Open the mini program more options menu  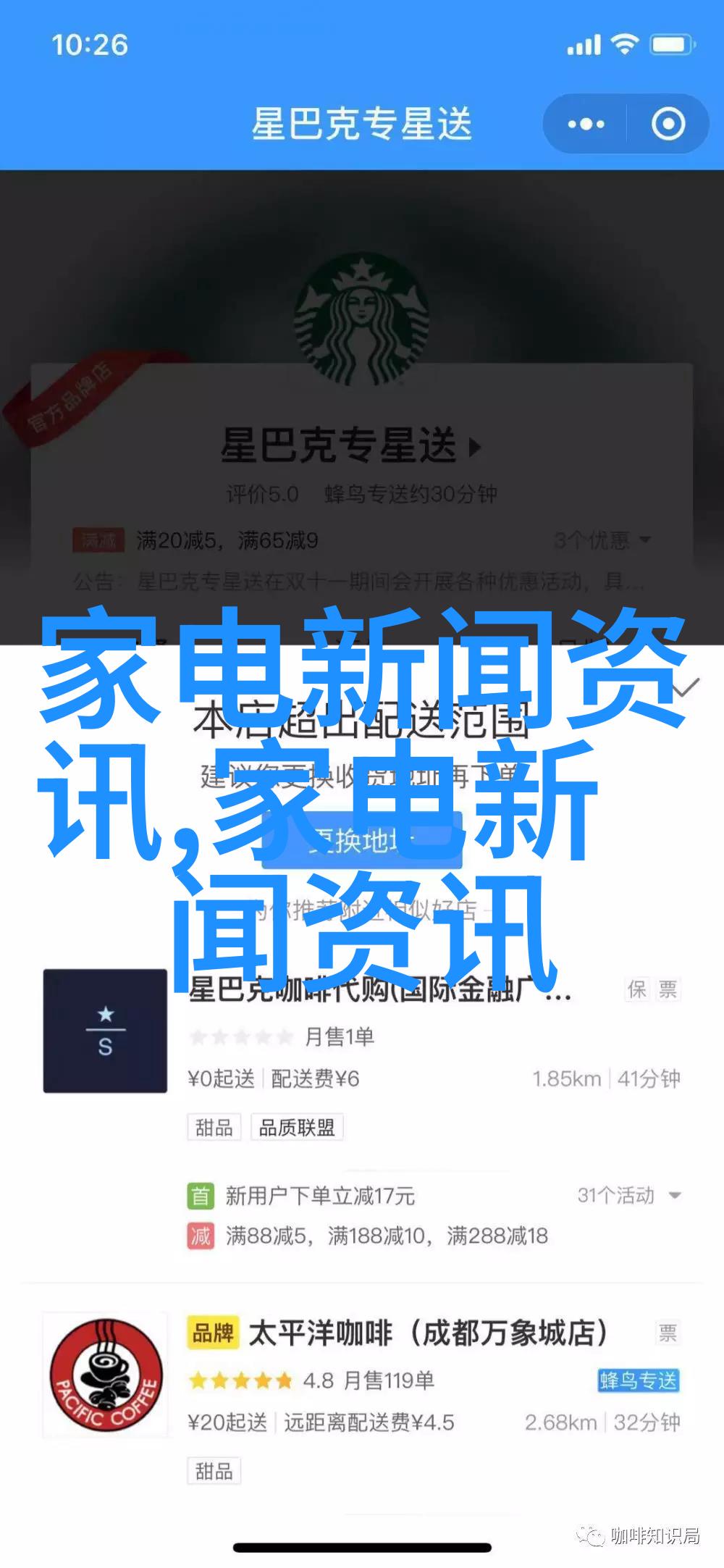pos(586,125)
